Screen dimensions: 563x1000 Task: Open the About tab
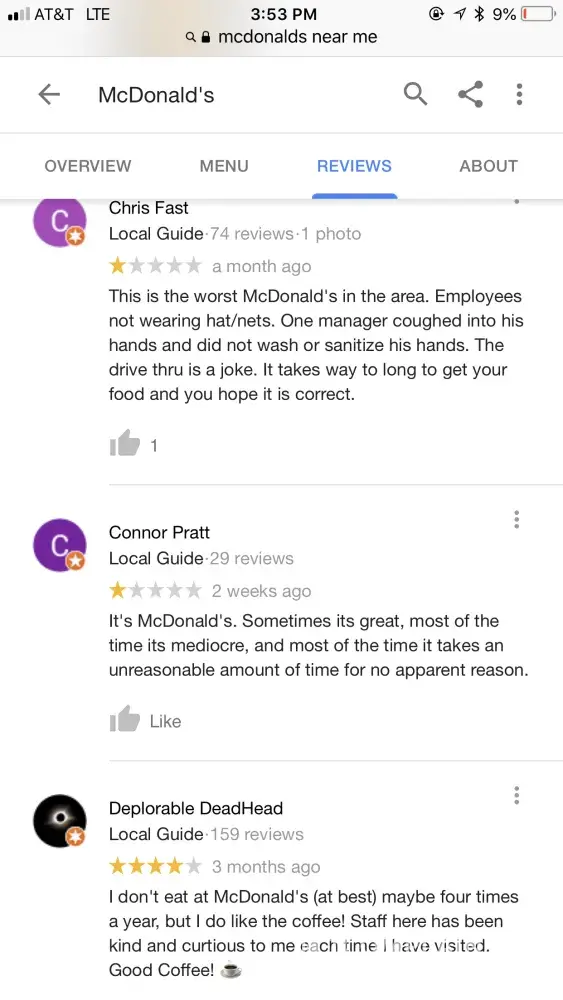[x=488, y=166]
